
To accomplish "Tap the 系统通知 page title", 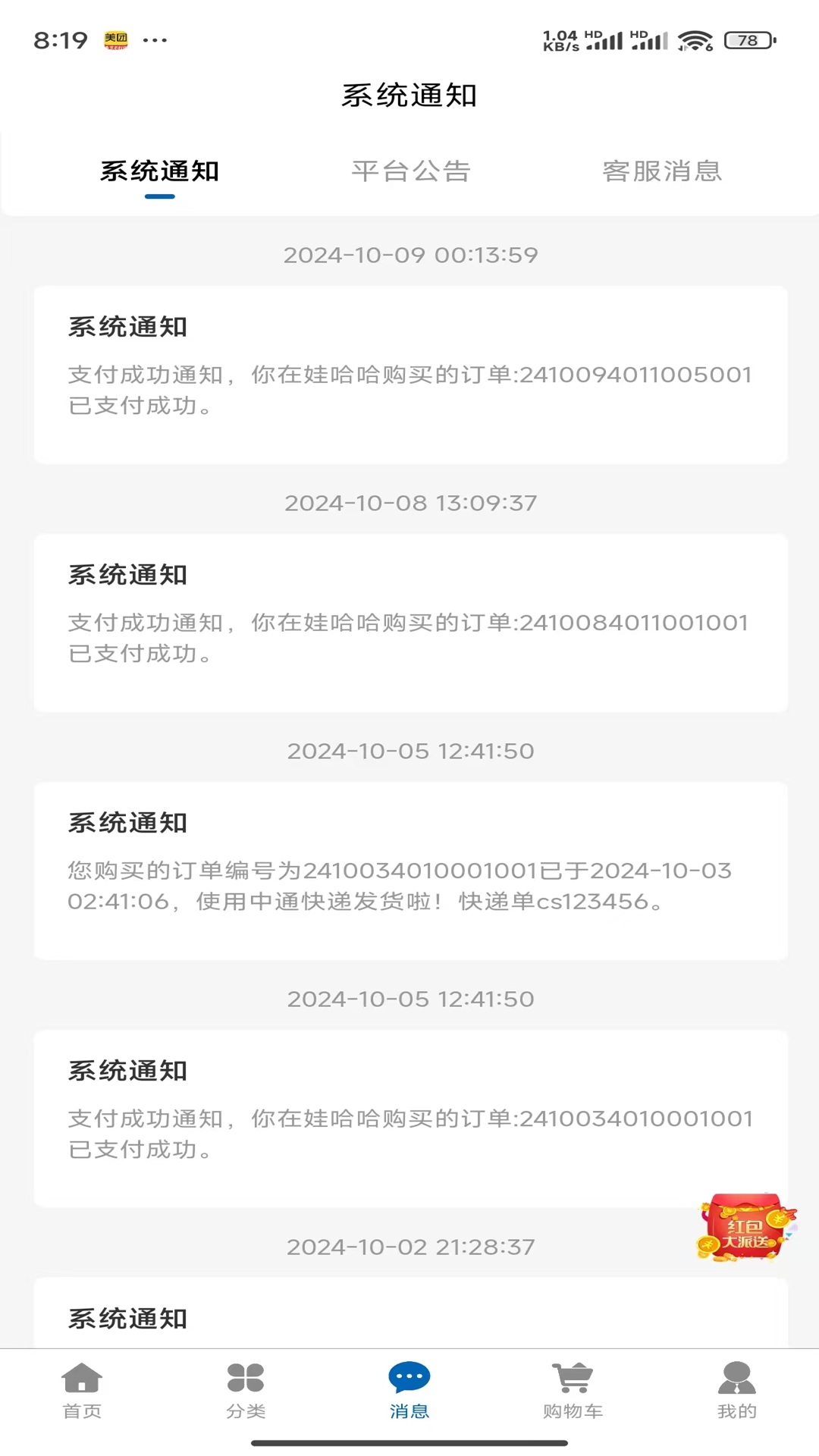I will (x=409, y=94).
